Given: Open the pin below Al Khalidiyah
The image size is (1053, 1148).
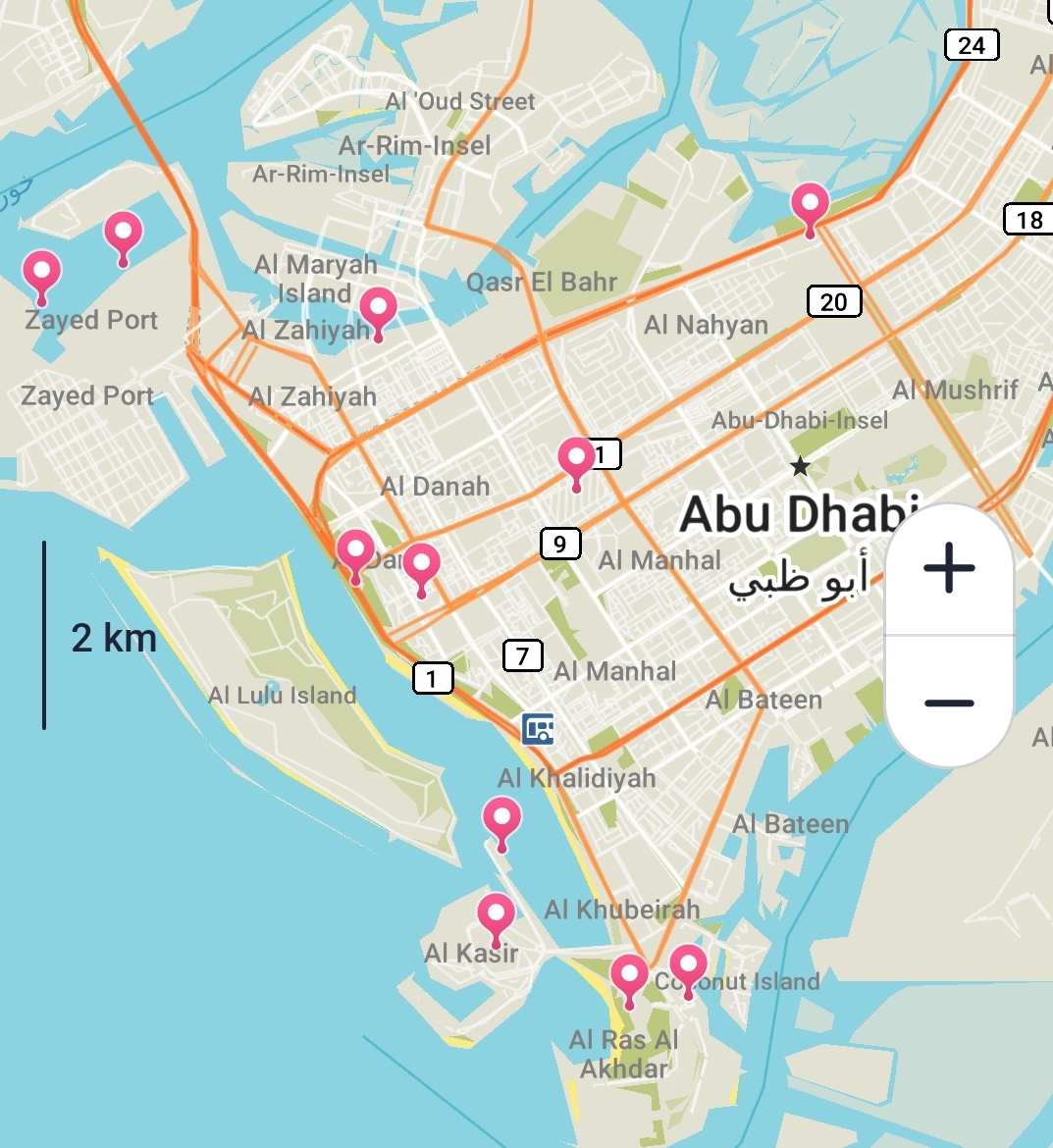Looking at the screenshot, I should tap(501, 816).
